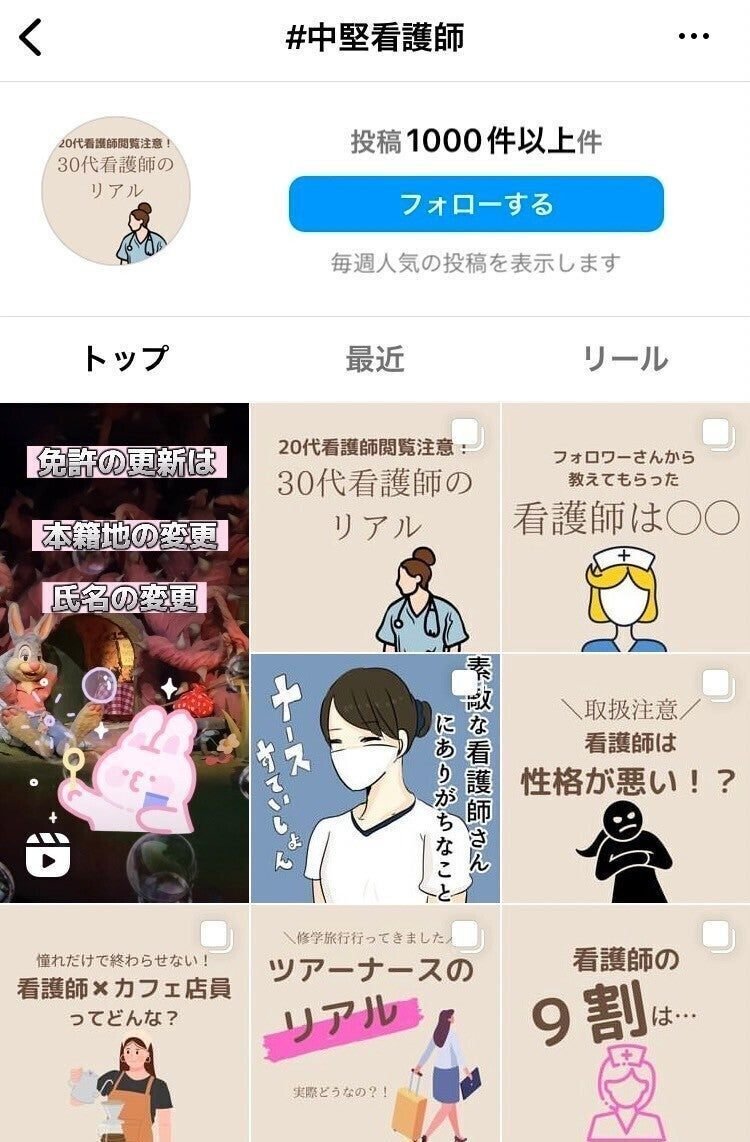Tap the フォローする follow button
The height and width of the screenshot is (1142, 750).
pos(476,202)
